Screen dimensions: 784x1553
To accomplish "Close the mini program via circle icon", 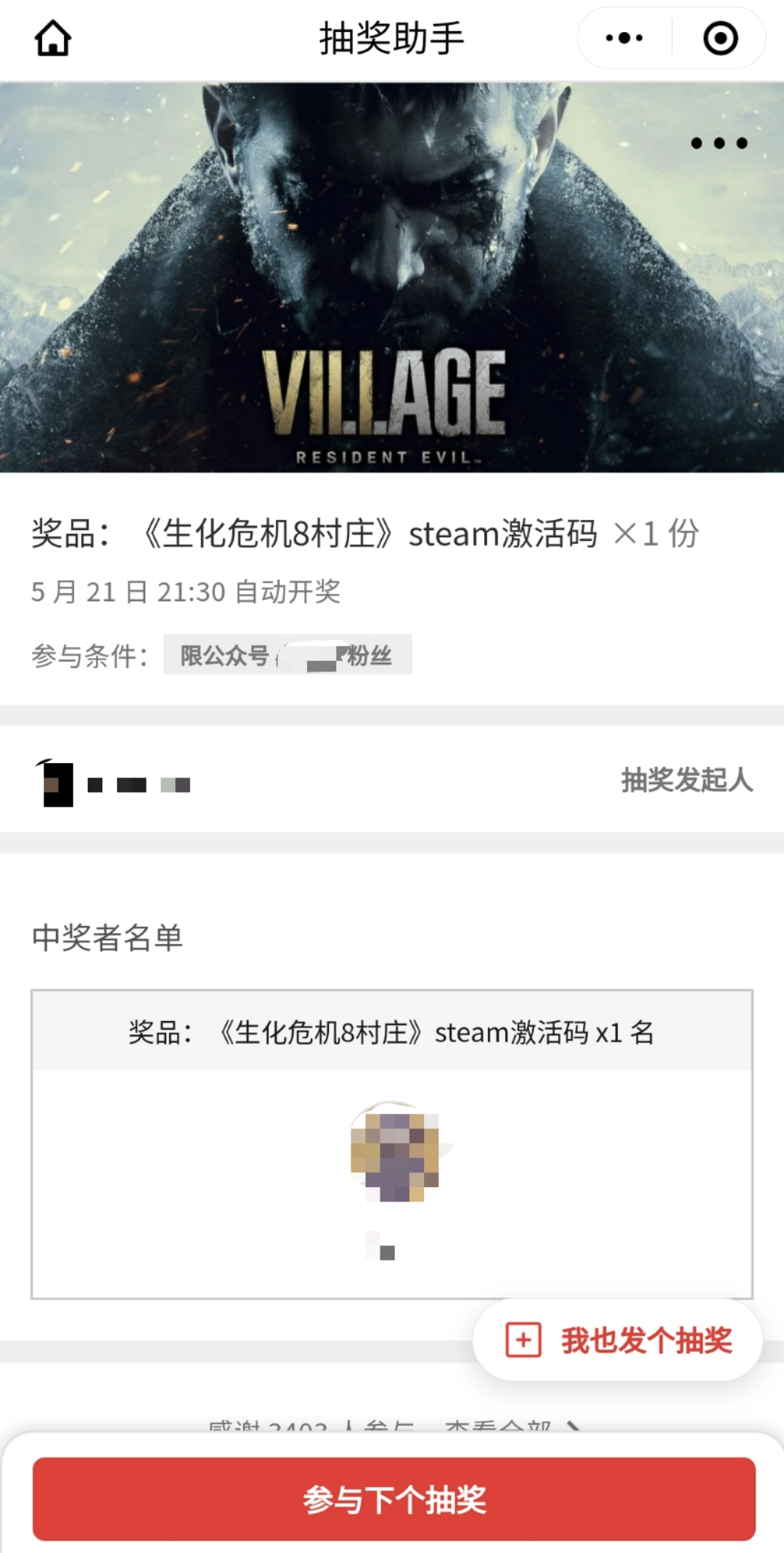I will [x=720, y=38].
